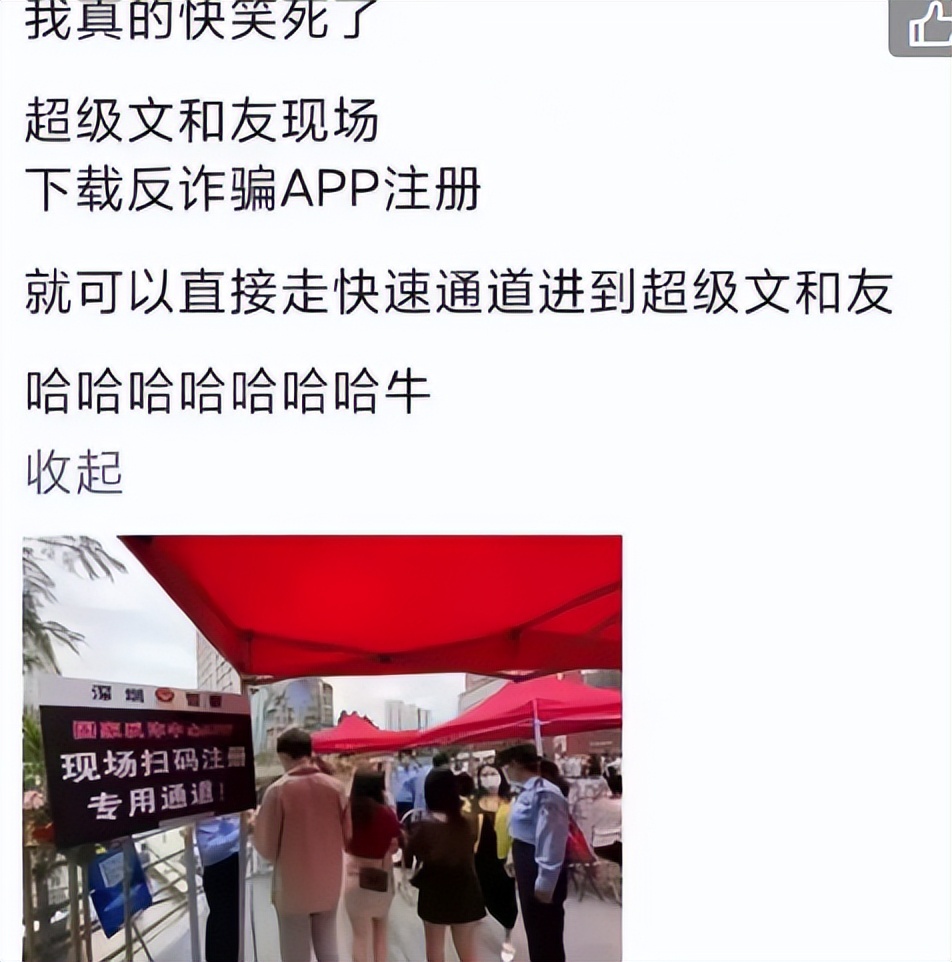Click the 现场扫码注册 sign in photo
Viewport: 952px width, 962px height.
click(x=145, y=780)
